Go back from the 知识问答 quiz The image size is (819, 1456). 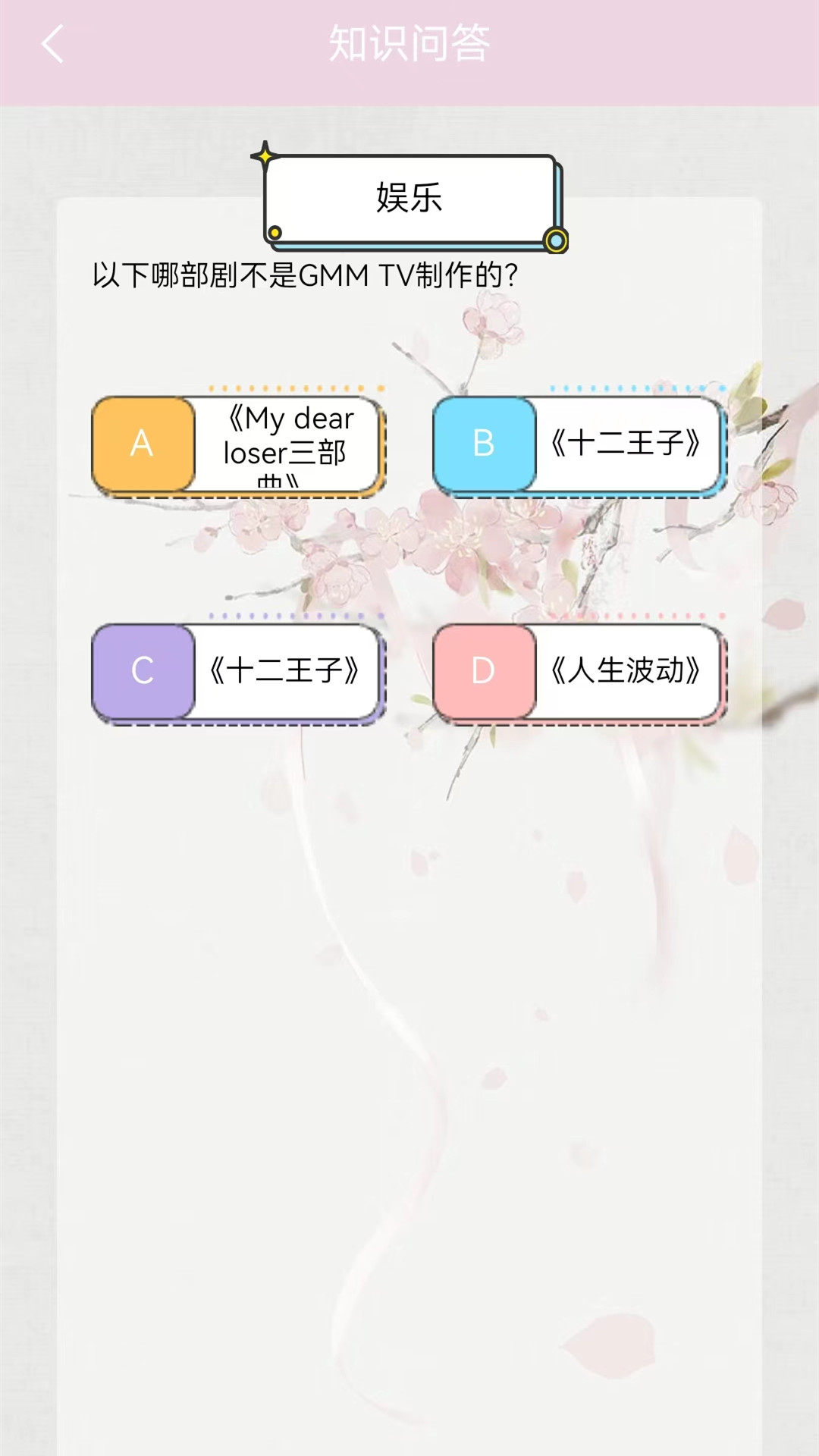tap(52, 44)
